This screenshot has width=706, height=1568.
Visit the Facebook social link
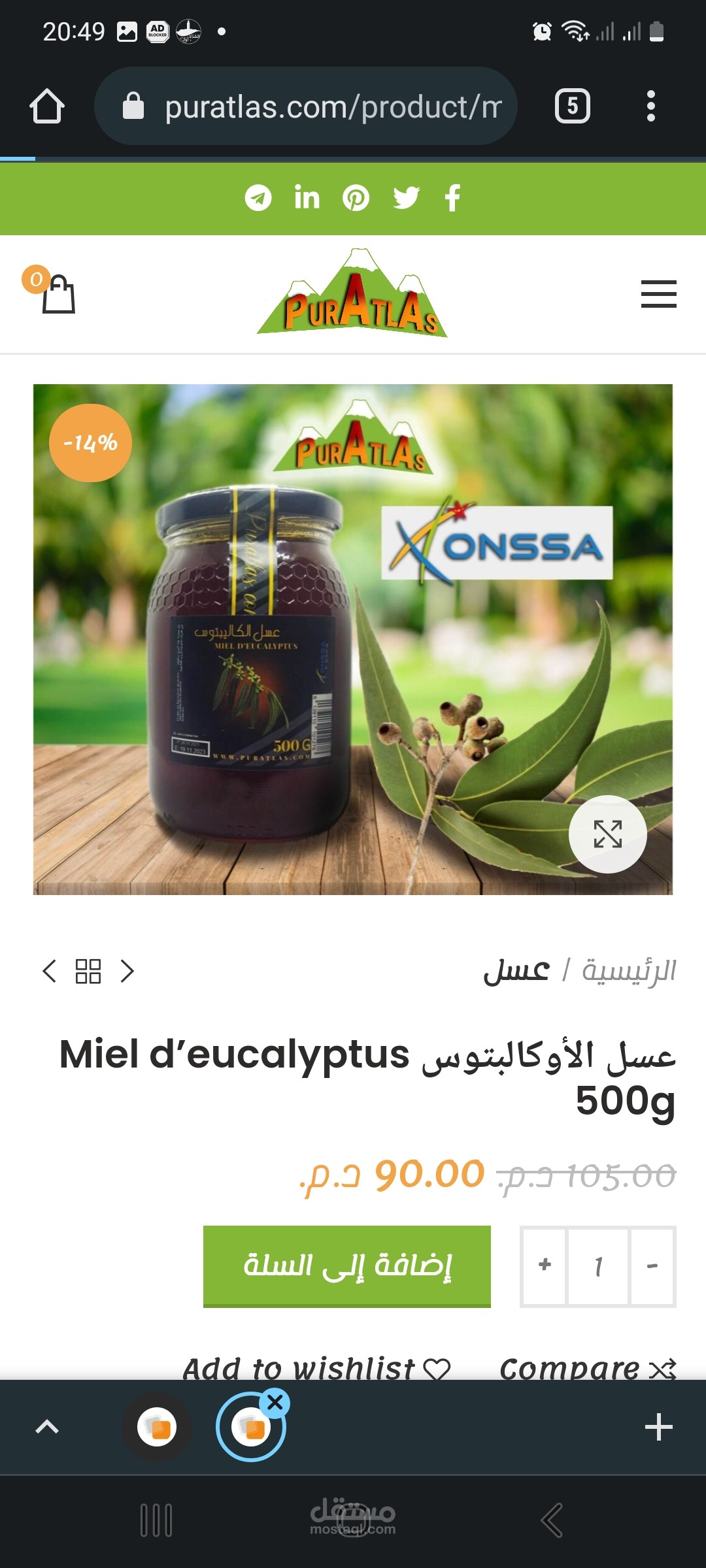tap(452, 198)
